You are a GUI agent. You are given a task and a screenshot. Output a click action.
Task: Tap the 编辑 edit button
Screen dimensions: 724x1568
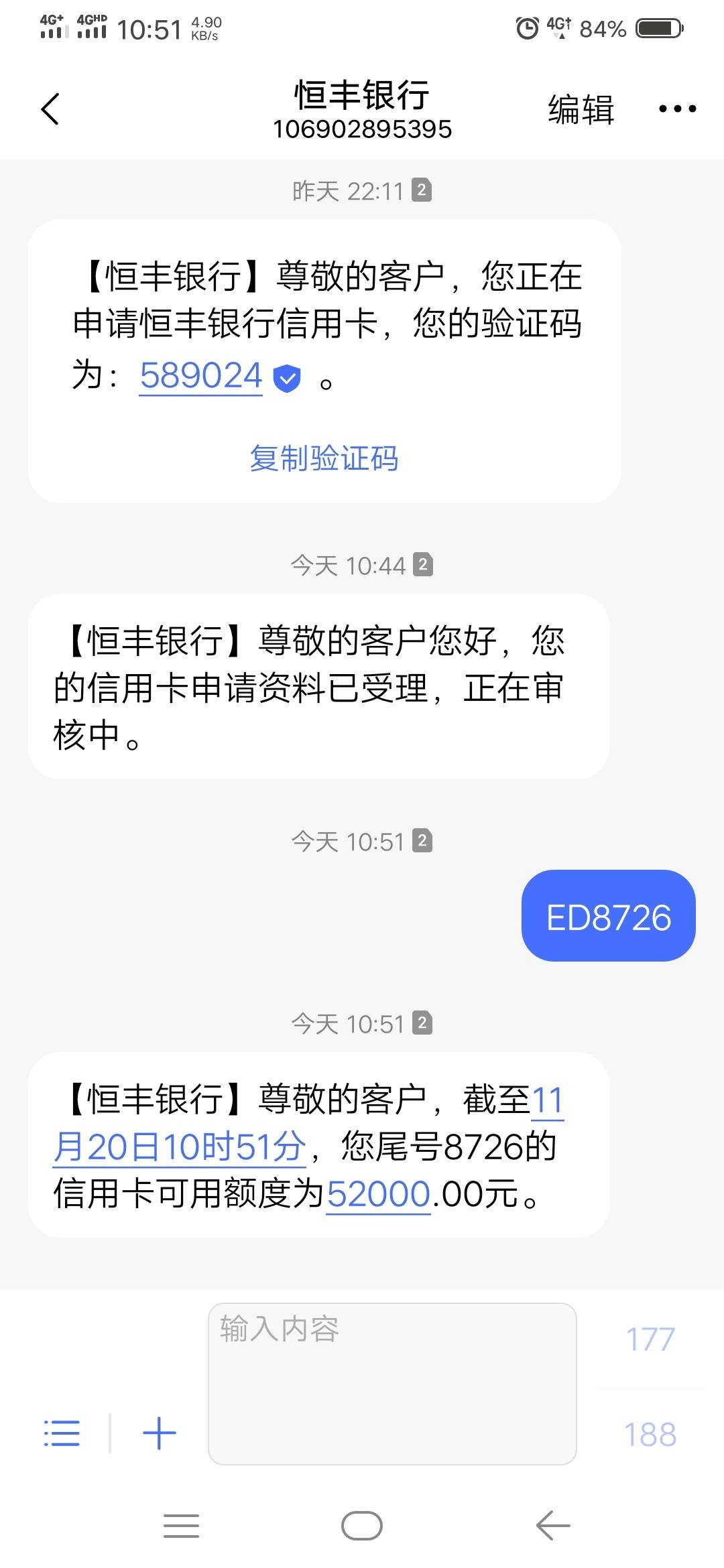(581, 109)
